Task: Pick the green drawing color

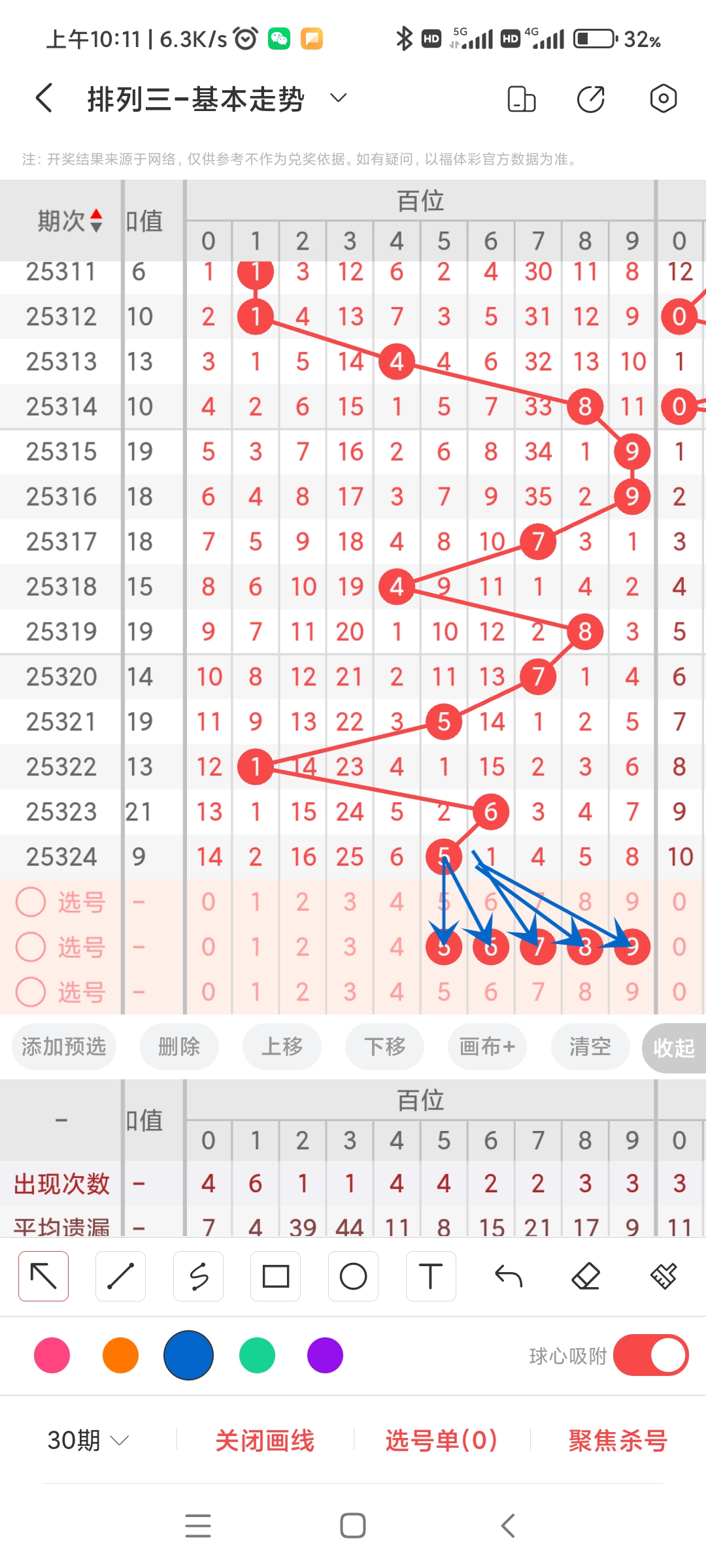Action: click(257, 1356)
